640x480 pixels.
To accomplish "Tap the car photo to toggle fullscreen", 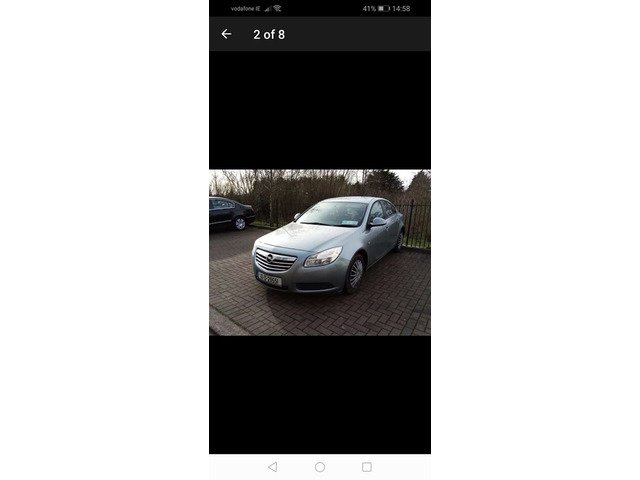I will (x=320, y=252).
